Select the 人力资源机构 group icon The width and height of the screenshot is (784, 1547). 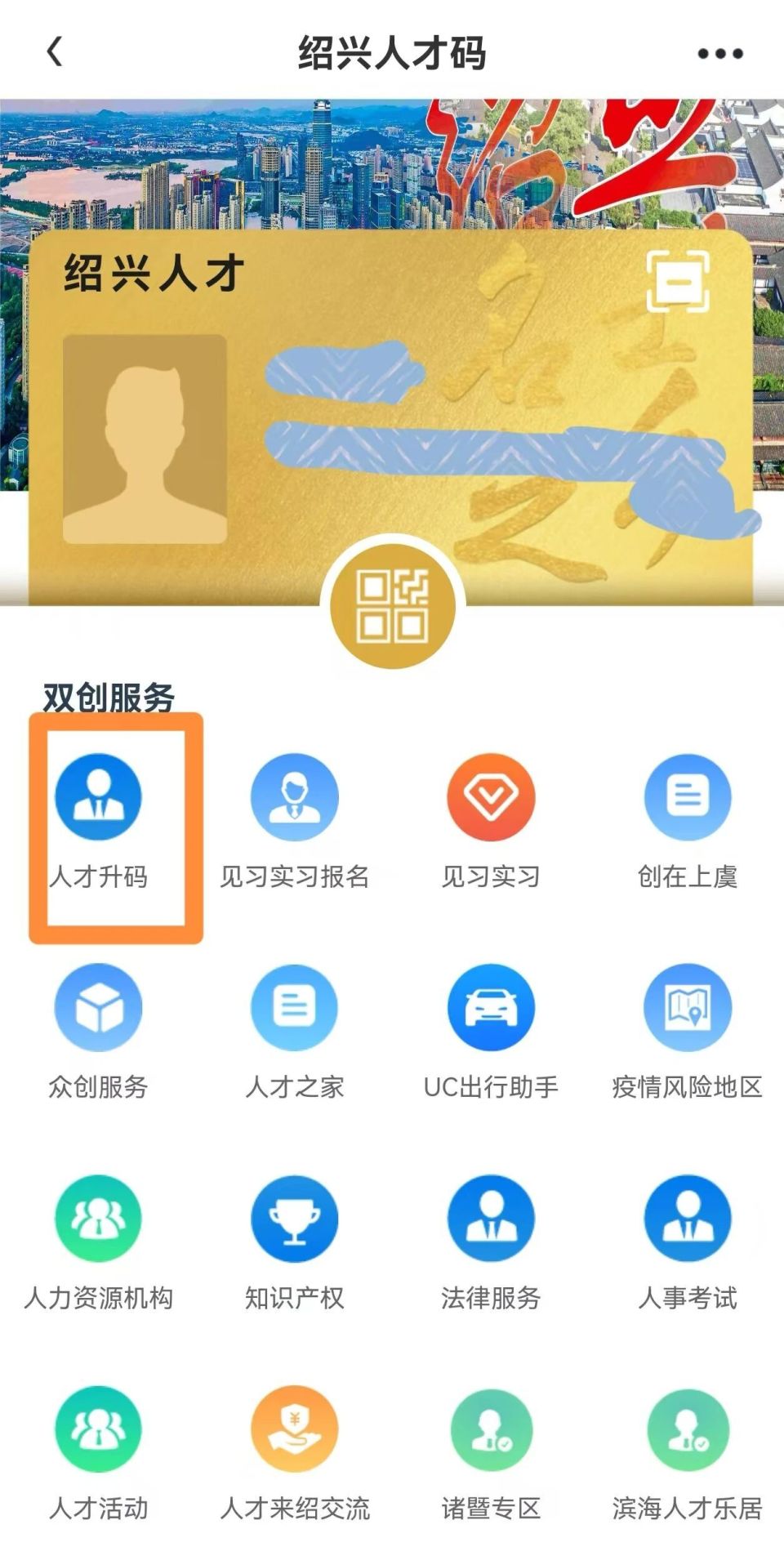pos(97,1217)
